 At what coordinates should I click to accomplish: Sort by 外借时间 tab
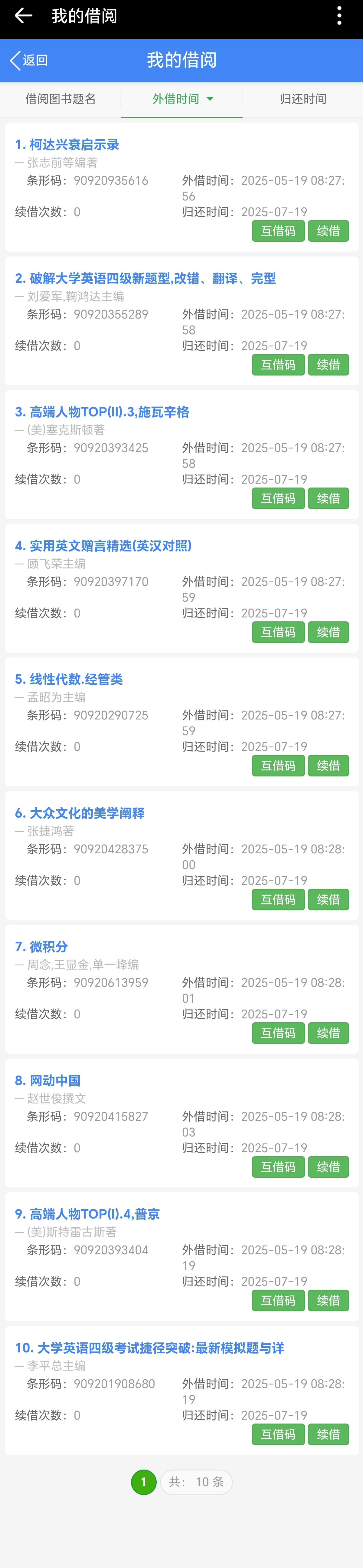point(182,99)
